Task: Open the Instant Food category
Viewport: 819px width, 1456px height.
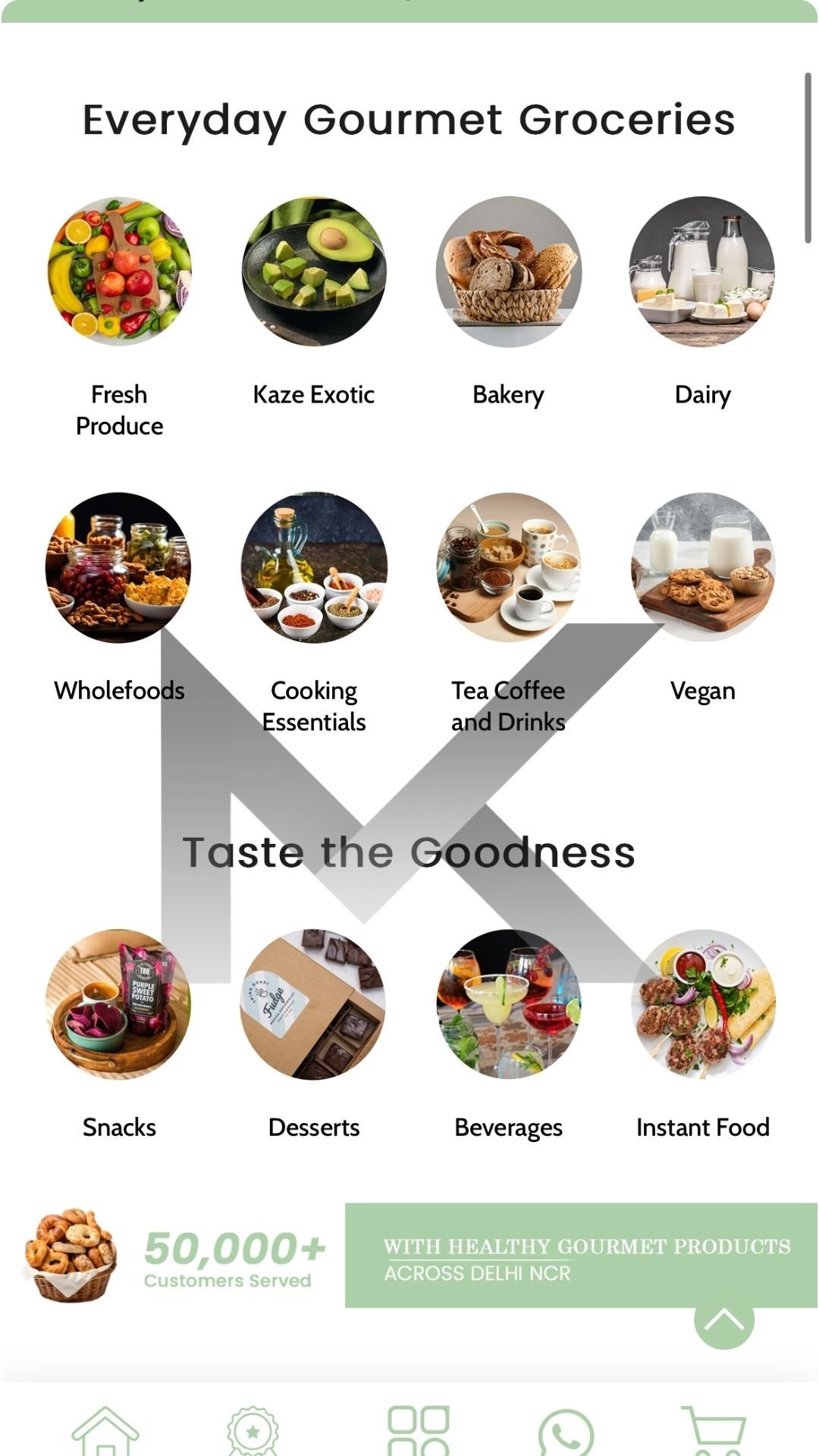Action: [x=703, y=1004]
